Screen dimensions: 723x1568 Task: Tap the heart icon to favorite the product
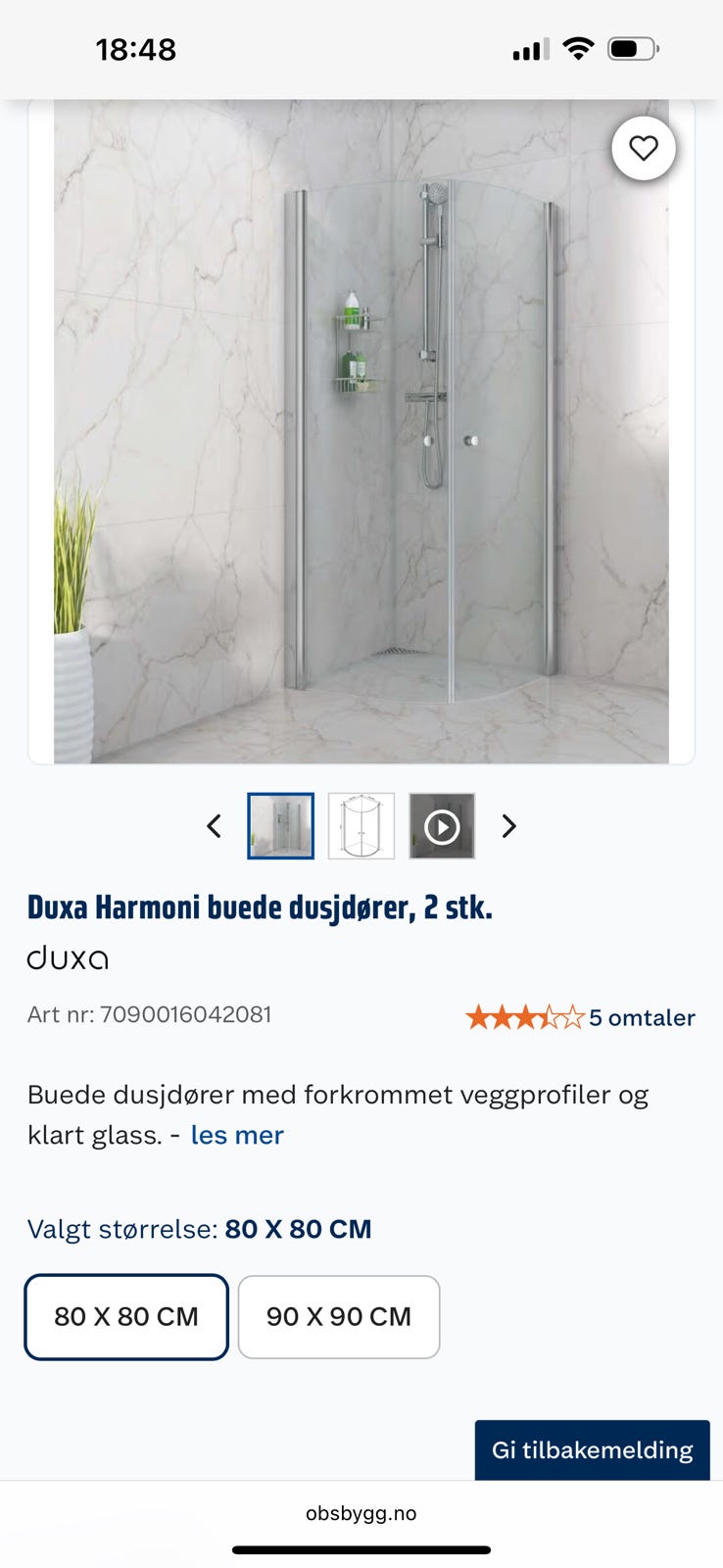coord(643,148)
